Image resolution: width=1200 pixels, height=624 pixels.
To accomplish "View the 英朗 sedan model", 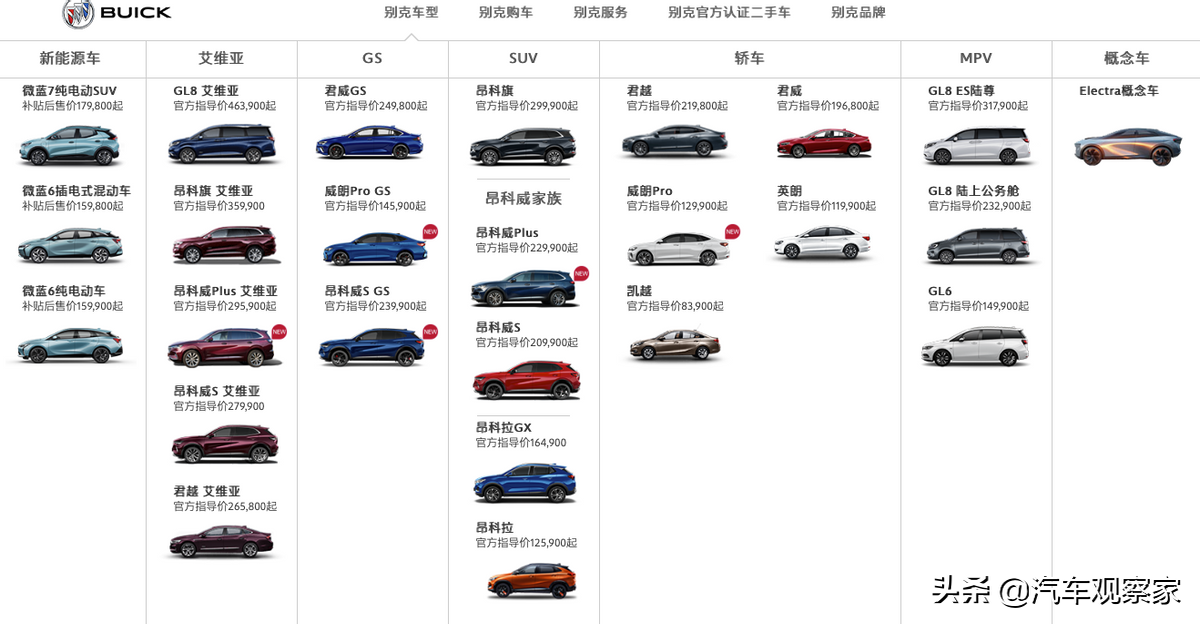I will tap(824, 243).
